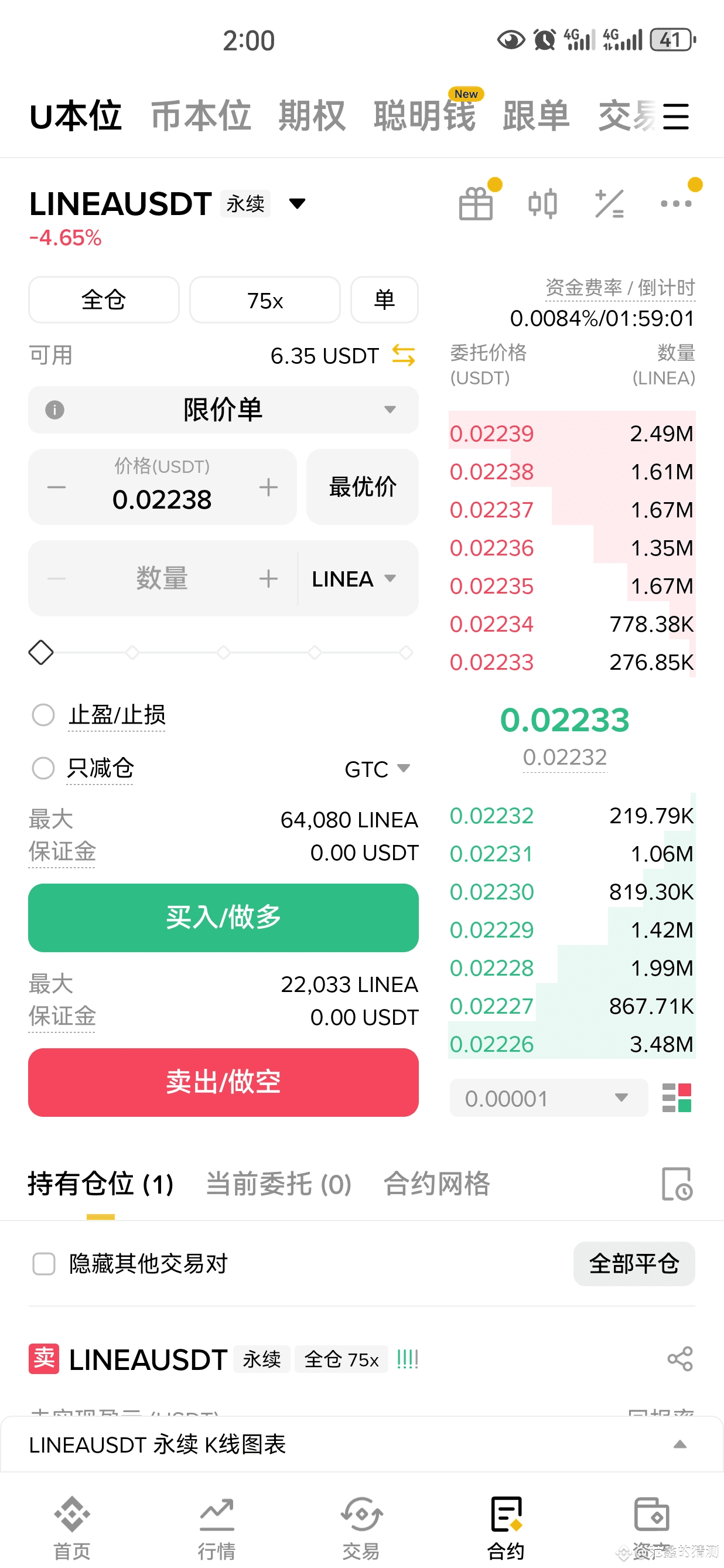Open the gift rewards icon
This screenshot has height=1568, width=724.
476,203
